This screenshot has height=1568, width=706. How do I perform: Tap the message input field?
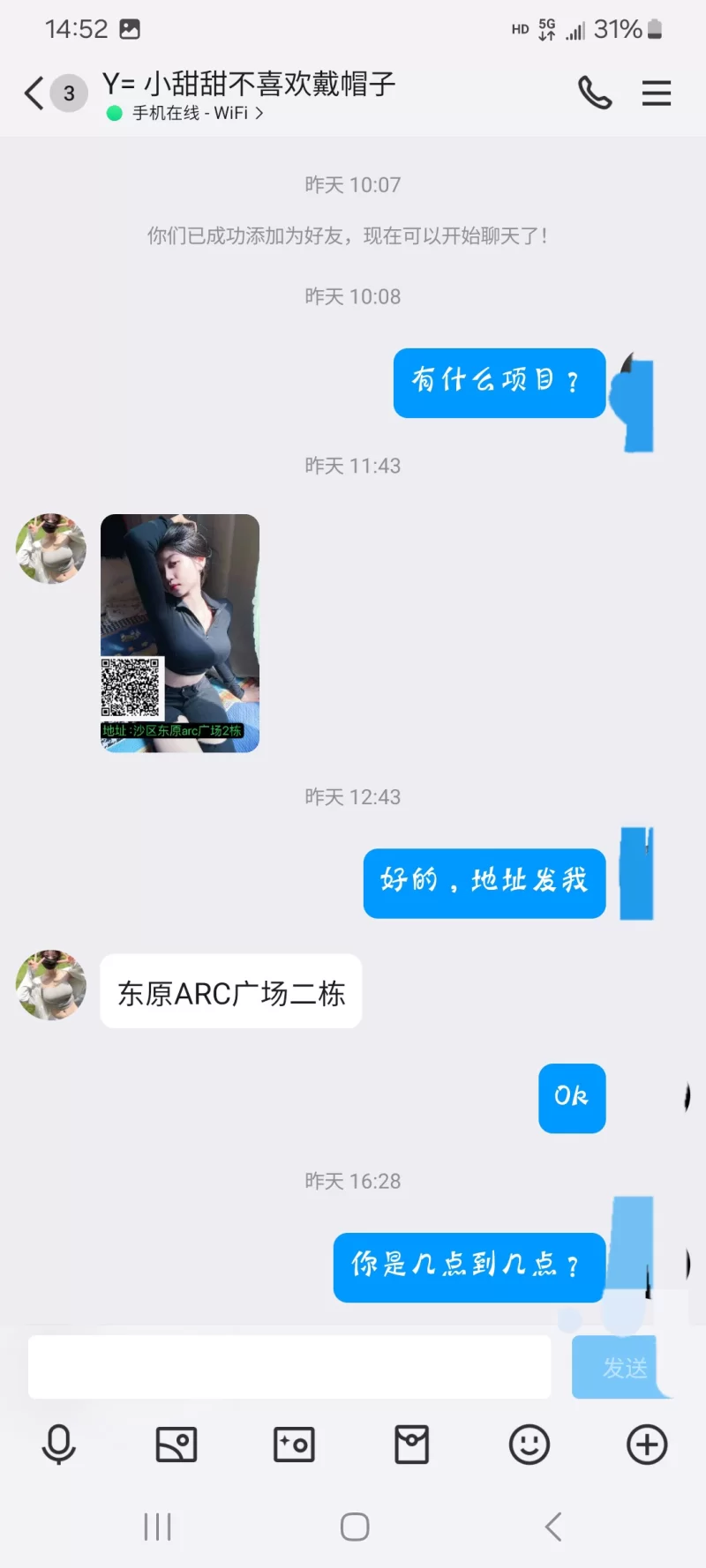pos(289,1366)
